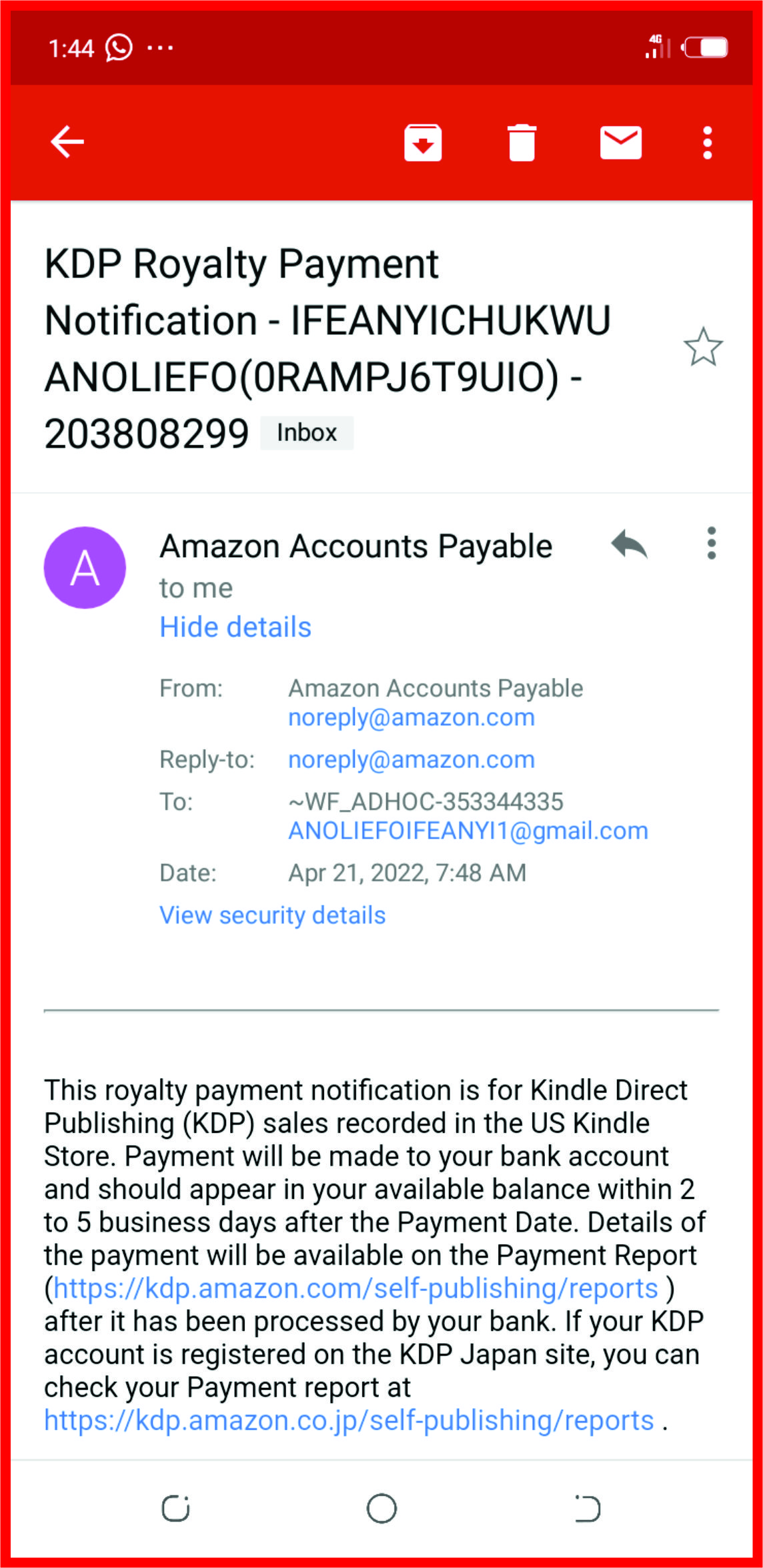Star the KDP Royalty Payment email
This screenshot has width=763, height=1568.
click(703, 347)
